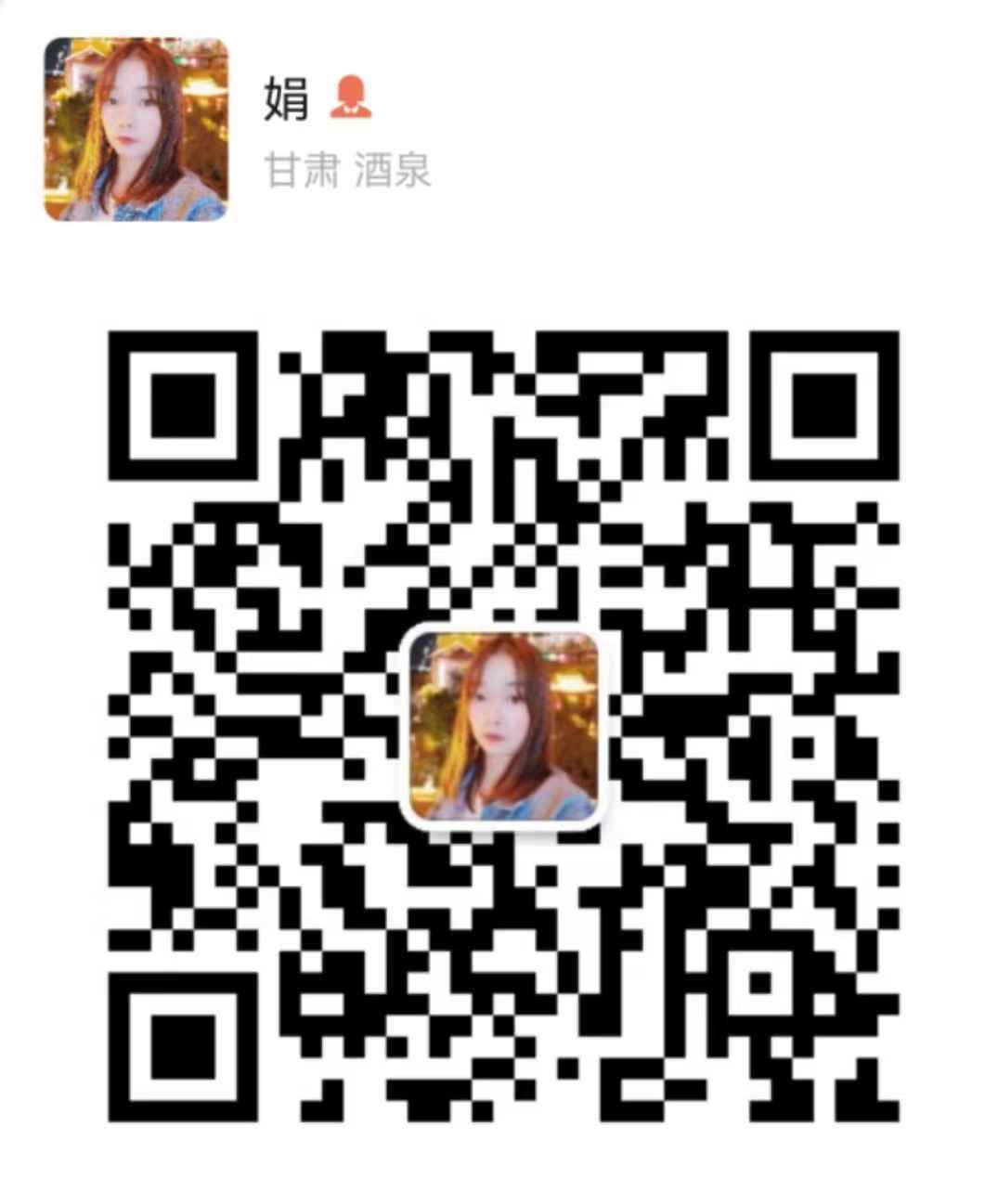Select the name and gender row
This screenshot has width=985, height=1204.
point(316,96)
